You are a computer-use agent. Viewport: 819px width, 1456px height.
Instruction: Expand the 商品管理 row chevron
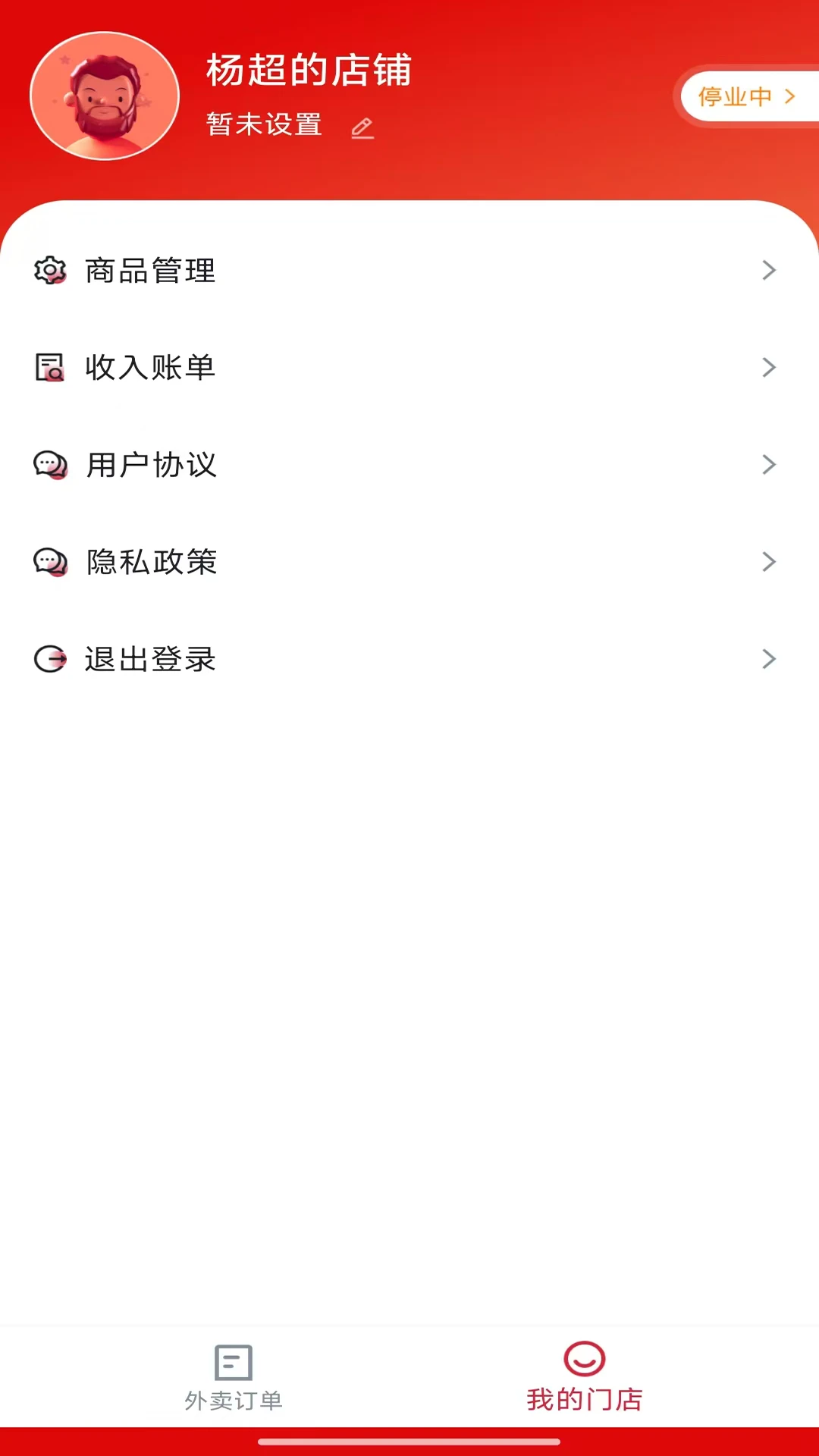pyautogui.click(x=769, y=271)
